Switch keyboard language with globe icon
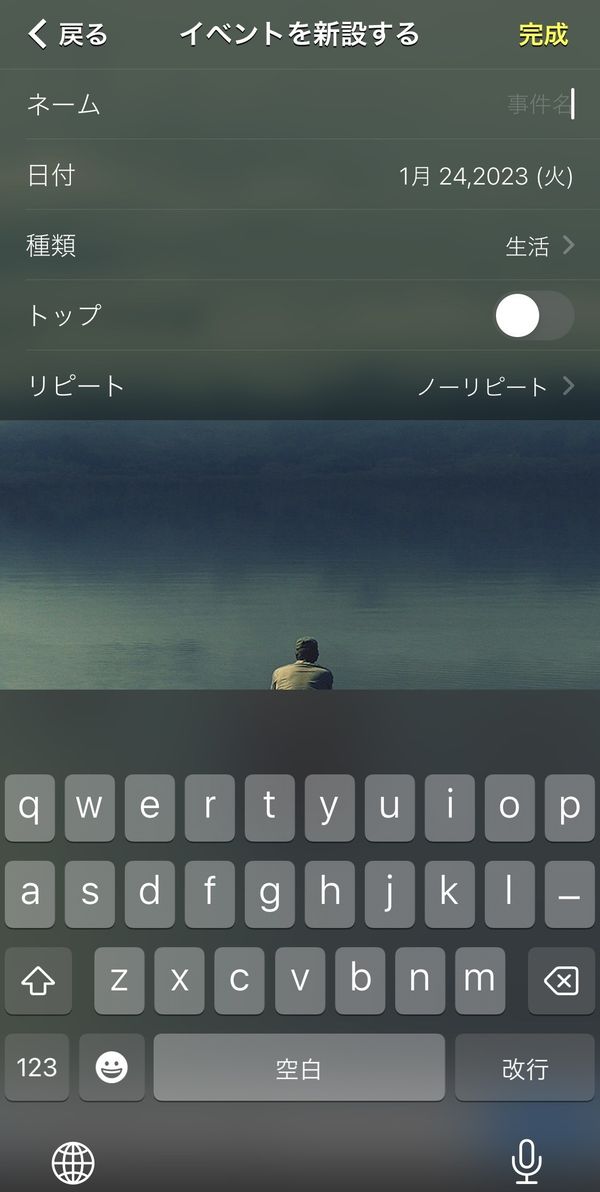This screenshot has width=600, height=1192. point(73,1162)
